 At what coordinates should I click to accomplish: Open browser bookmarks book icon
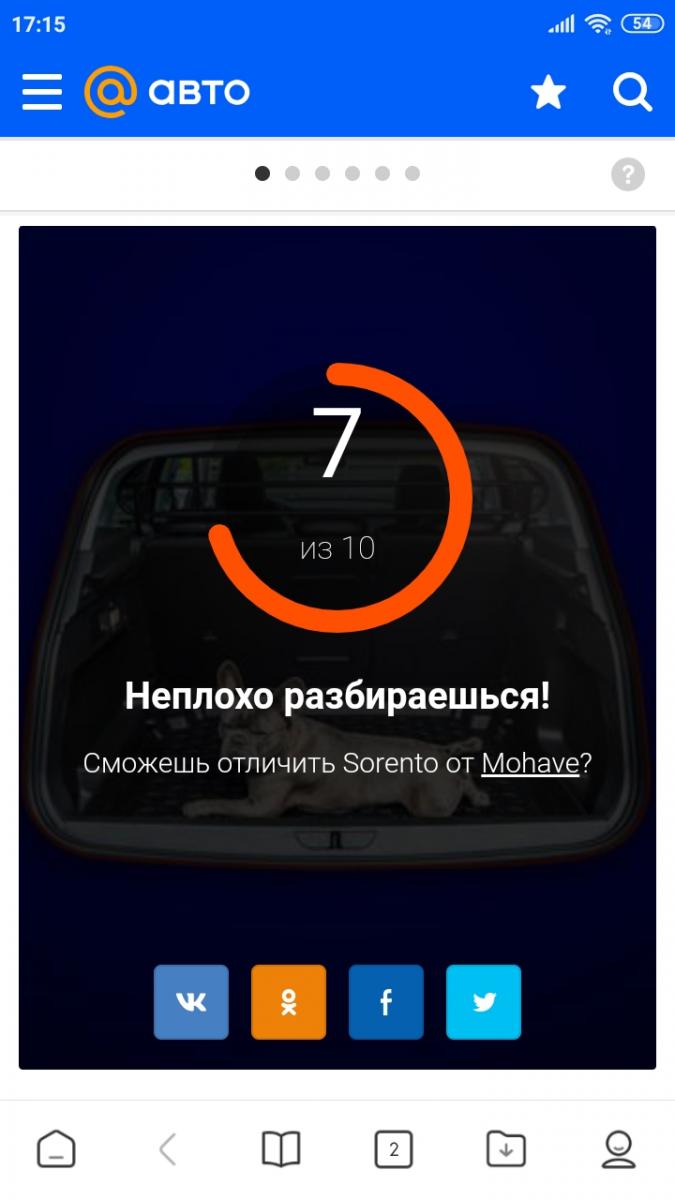tap(281, 1150)
